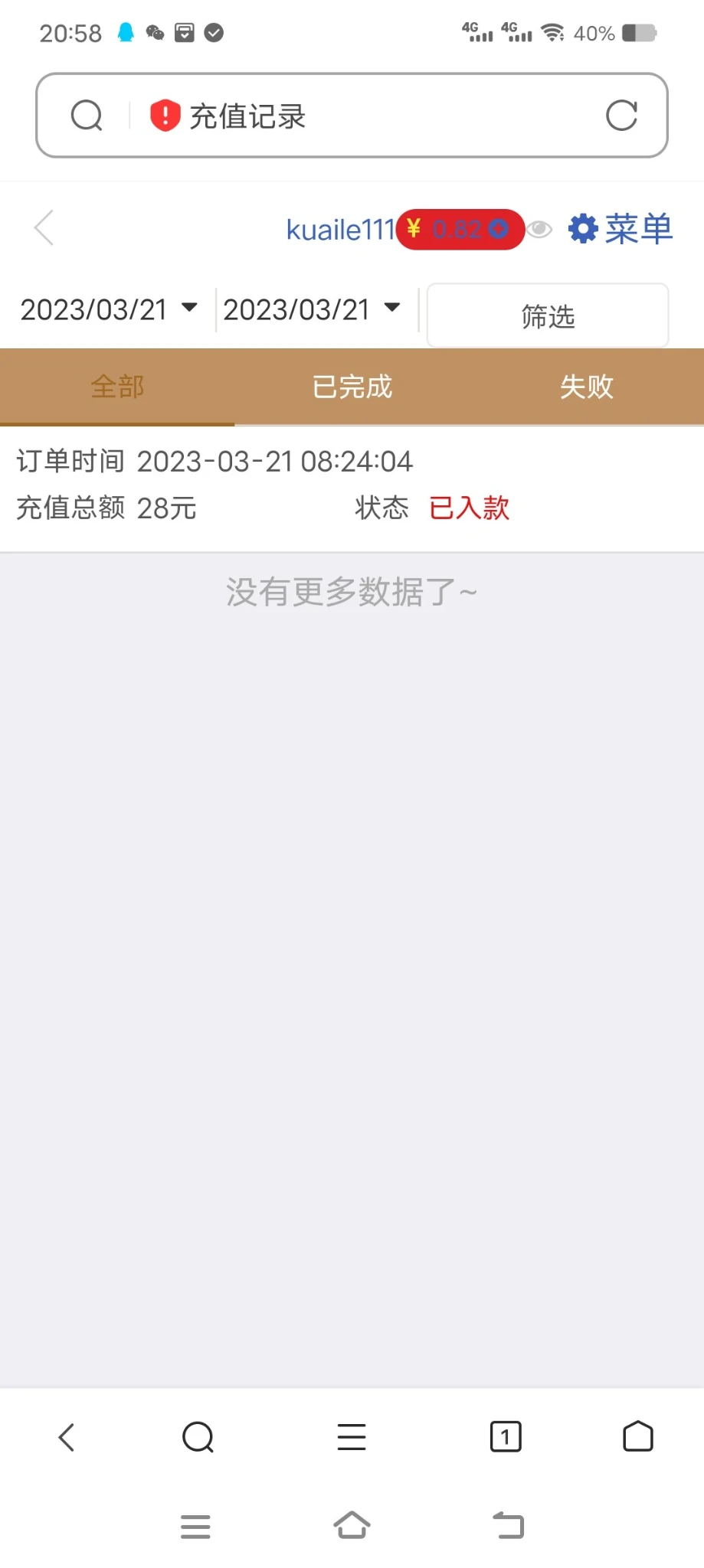Open the 28元 recharge order record
This screenshot has width=704, height=1568.
(352, 485)
